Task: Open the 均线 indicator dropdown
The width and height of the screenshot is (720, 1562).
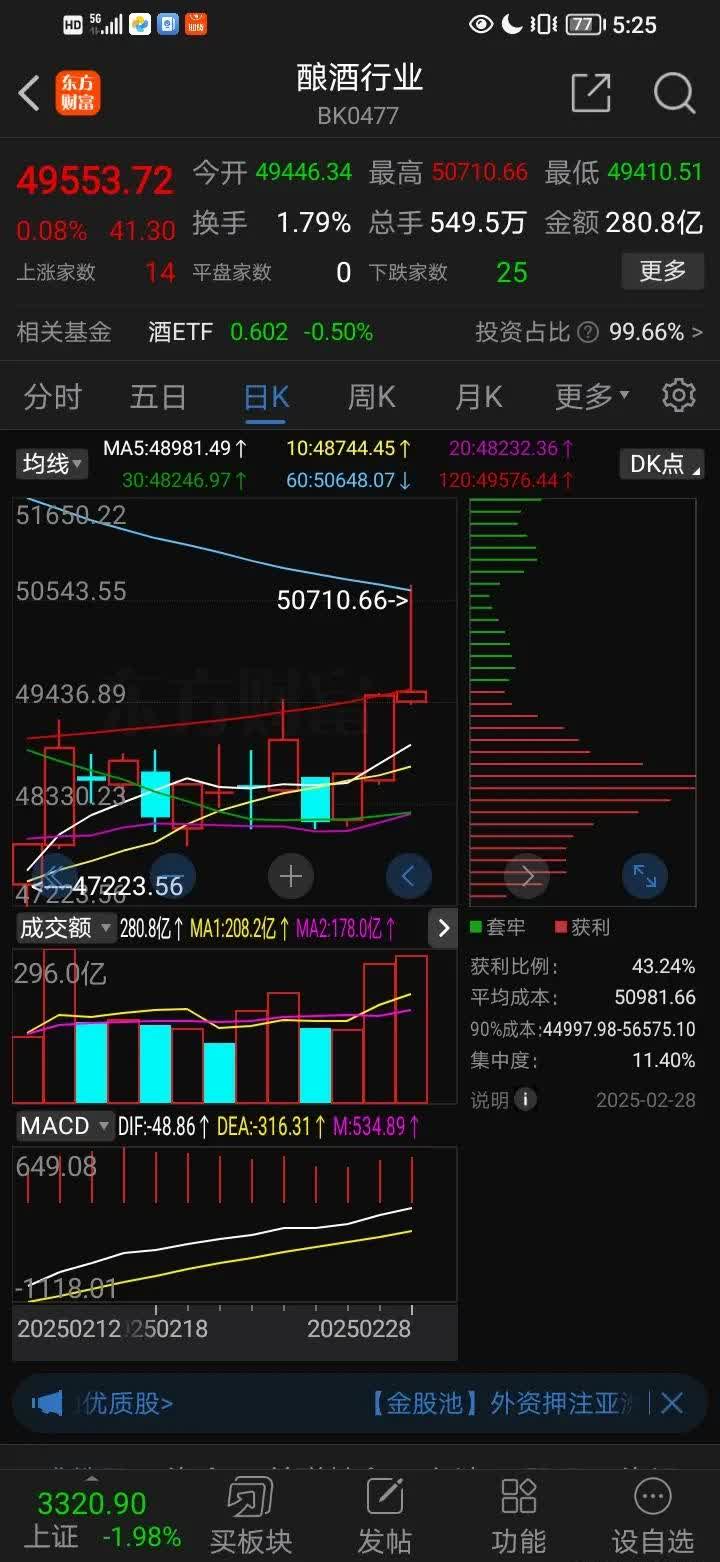Action: click(52, 464)
